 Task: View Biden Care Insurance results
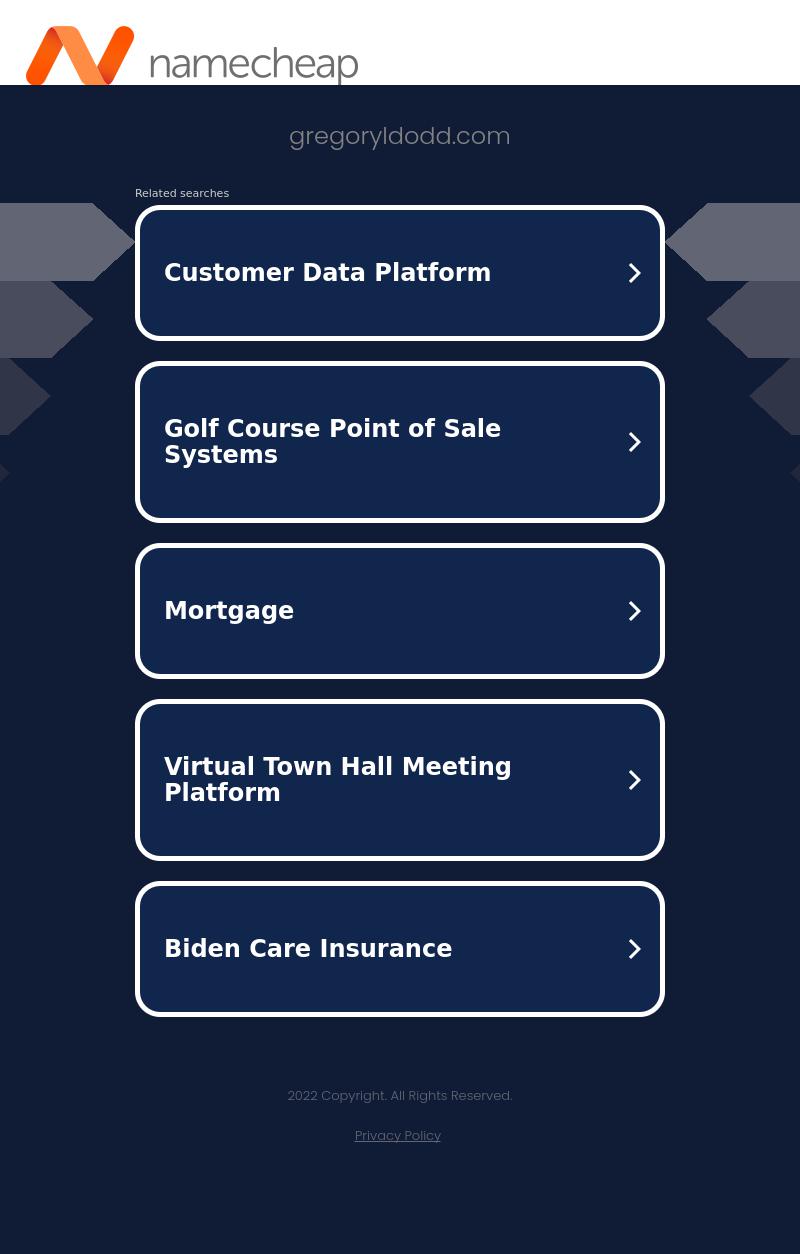point(399,949)
